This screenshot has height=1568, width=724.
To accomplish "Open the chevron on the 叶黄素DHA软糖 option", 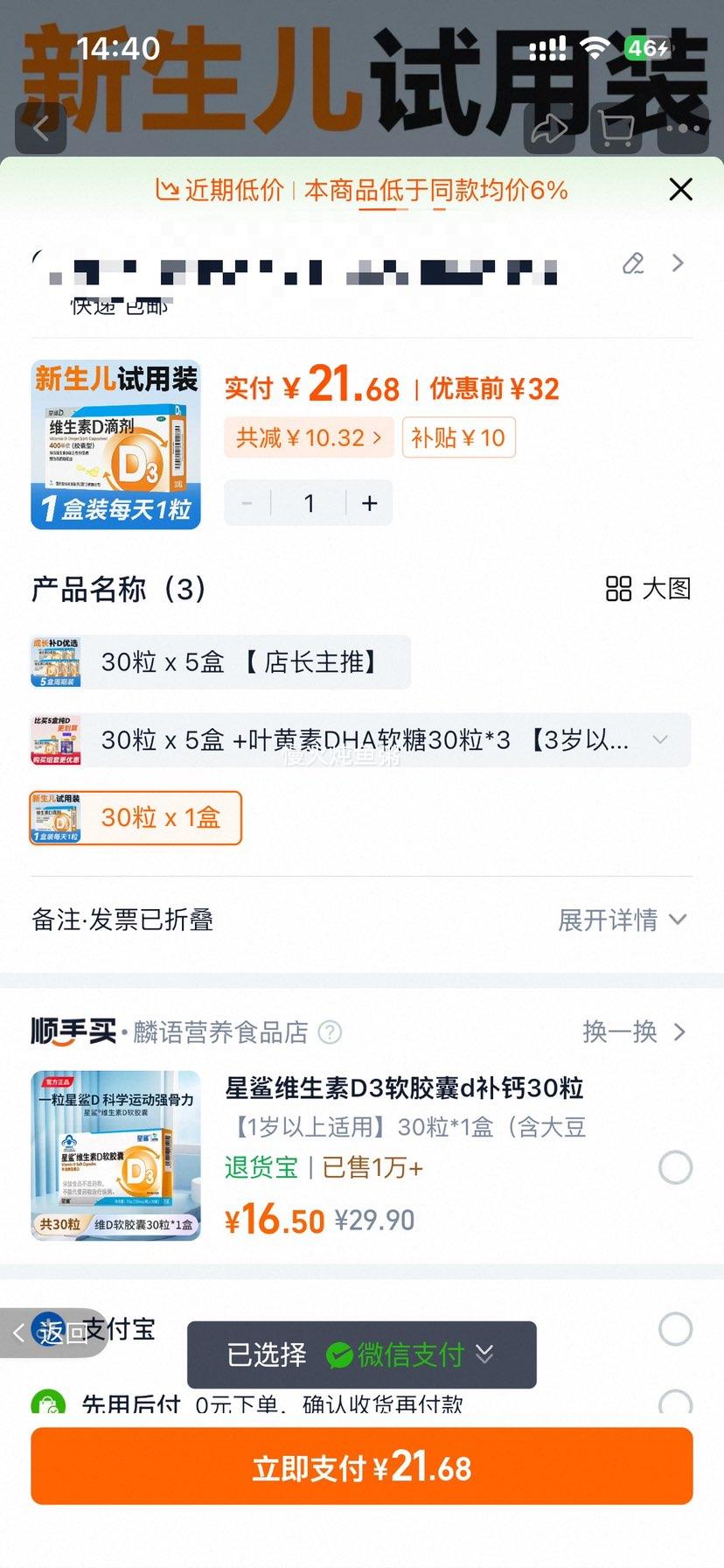I will click(662, 740).
